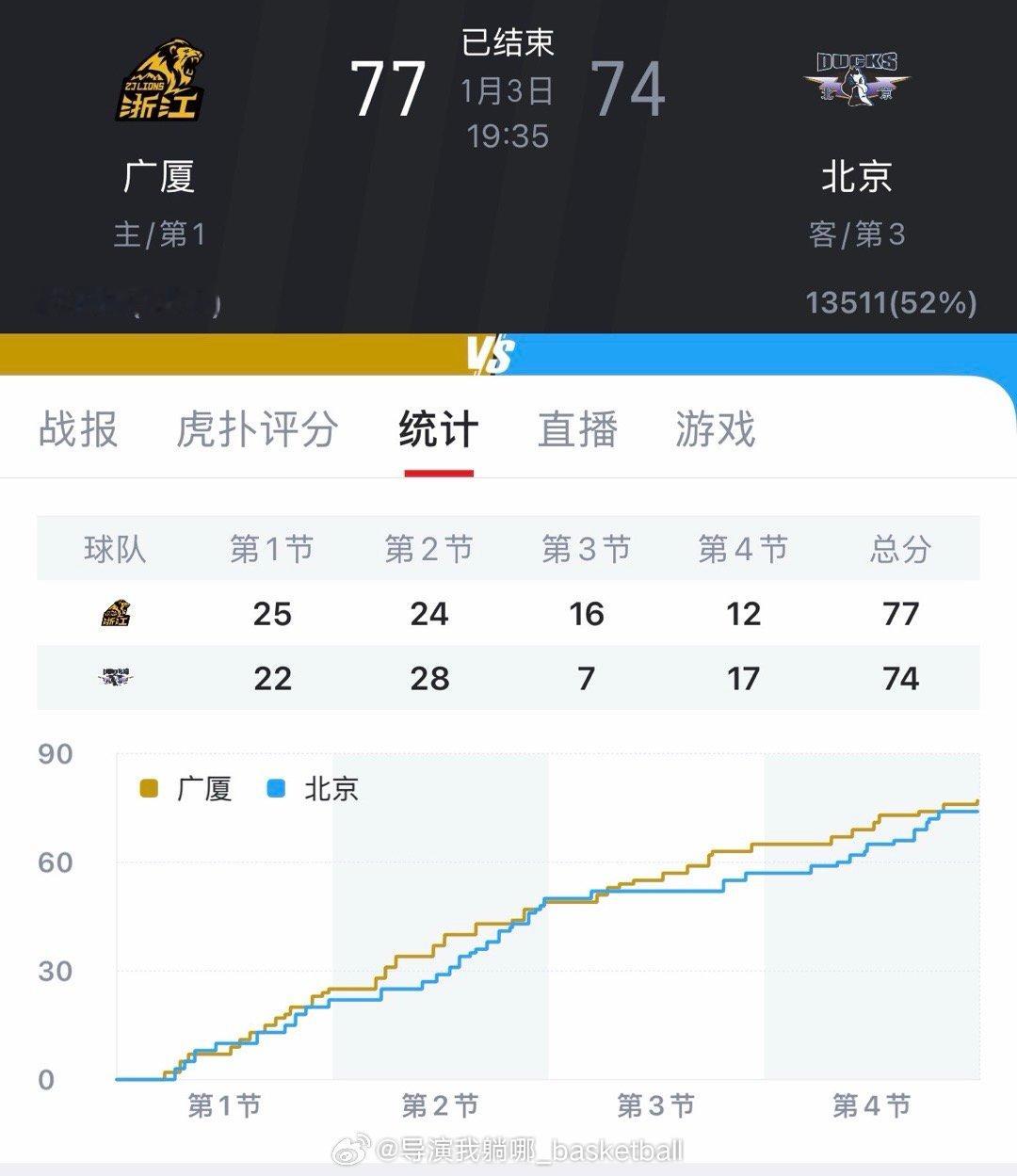Select the 浙江 team icon in the stats table
The height and width of the screenshot is (1176, 1017).
pyautogui.click(x=117, y=614)
